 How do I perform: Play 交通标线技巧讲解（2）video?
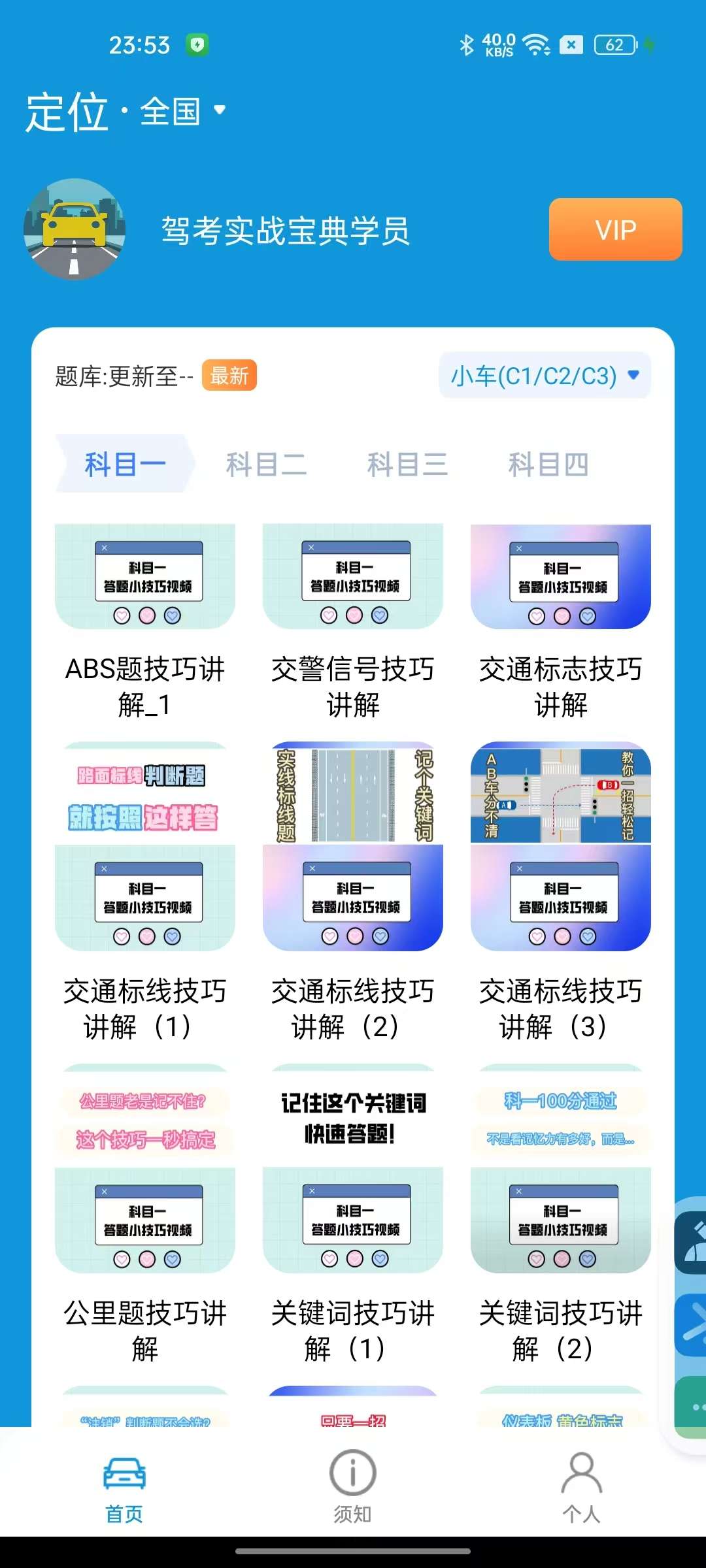(x=353, y=892)
